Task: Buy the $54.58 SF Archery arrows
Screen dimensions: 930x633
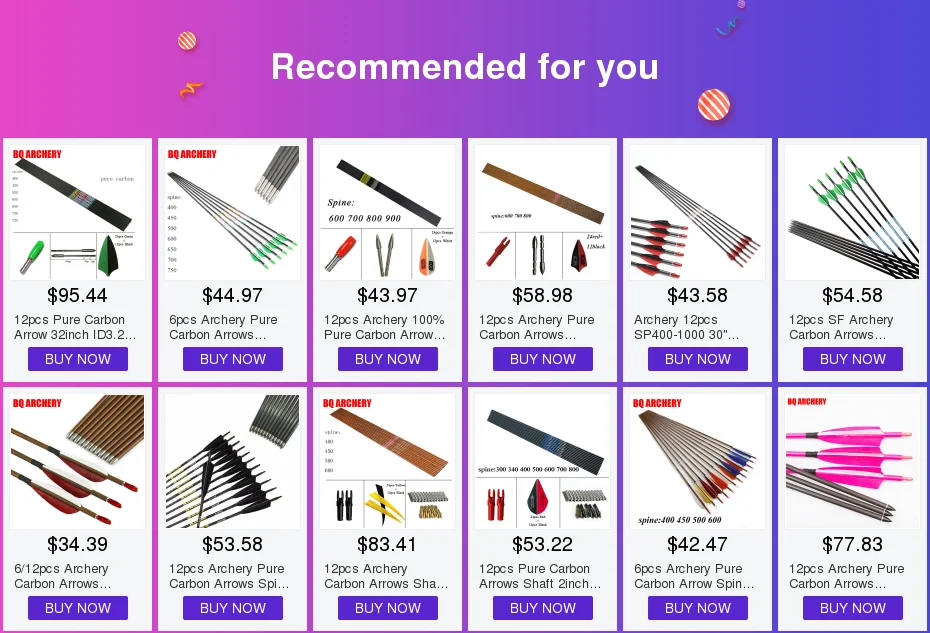Action: pos(853,359)
